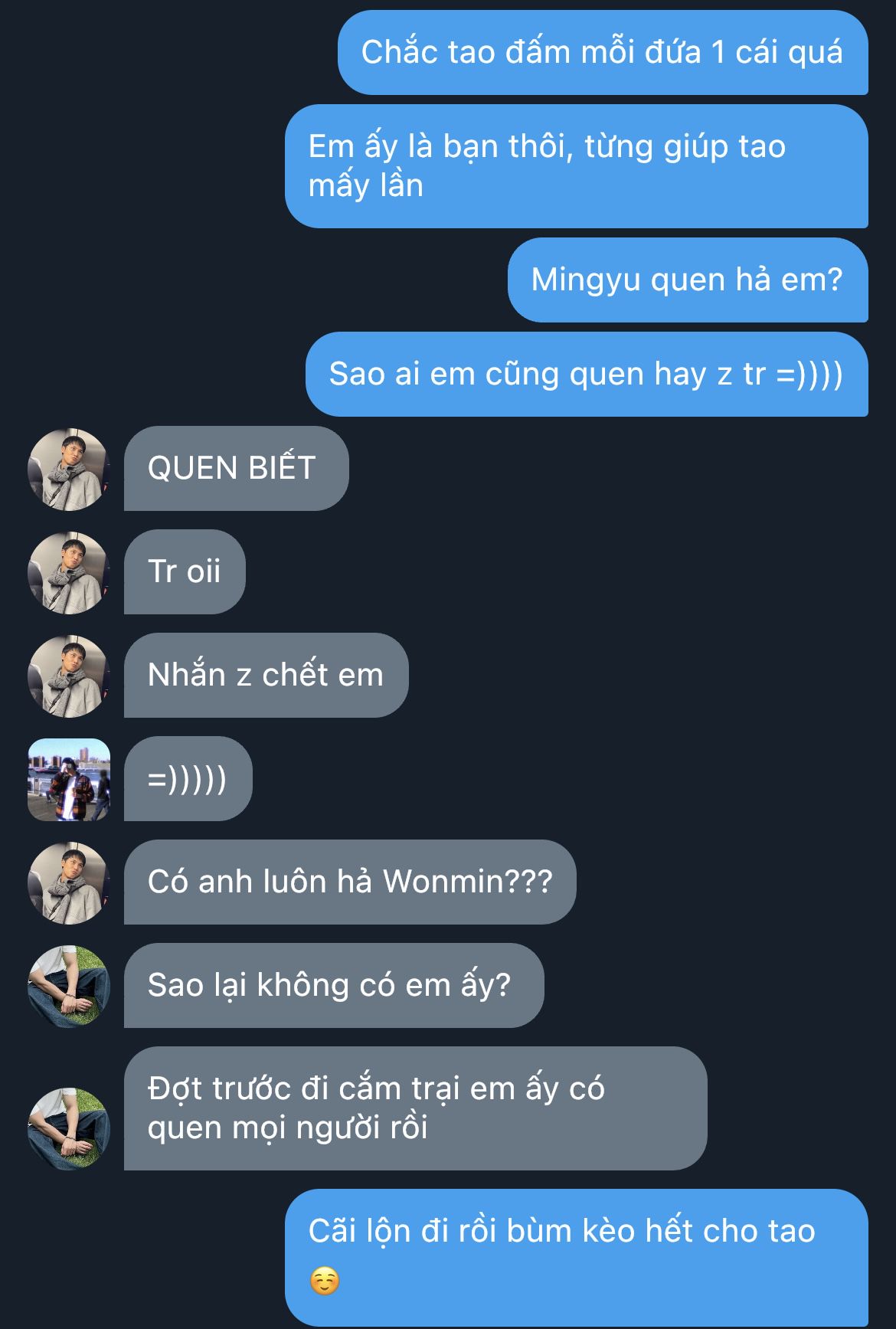
Task: Open the avatar beside the "=)))))" message
Action: 69,779
